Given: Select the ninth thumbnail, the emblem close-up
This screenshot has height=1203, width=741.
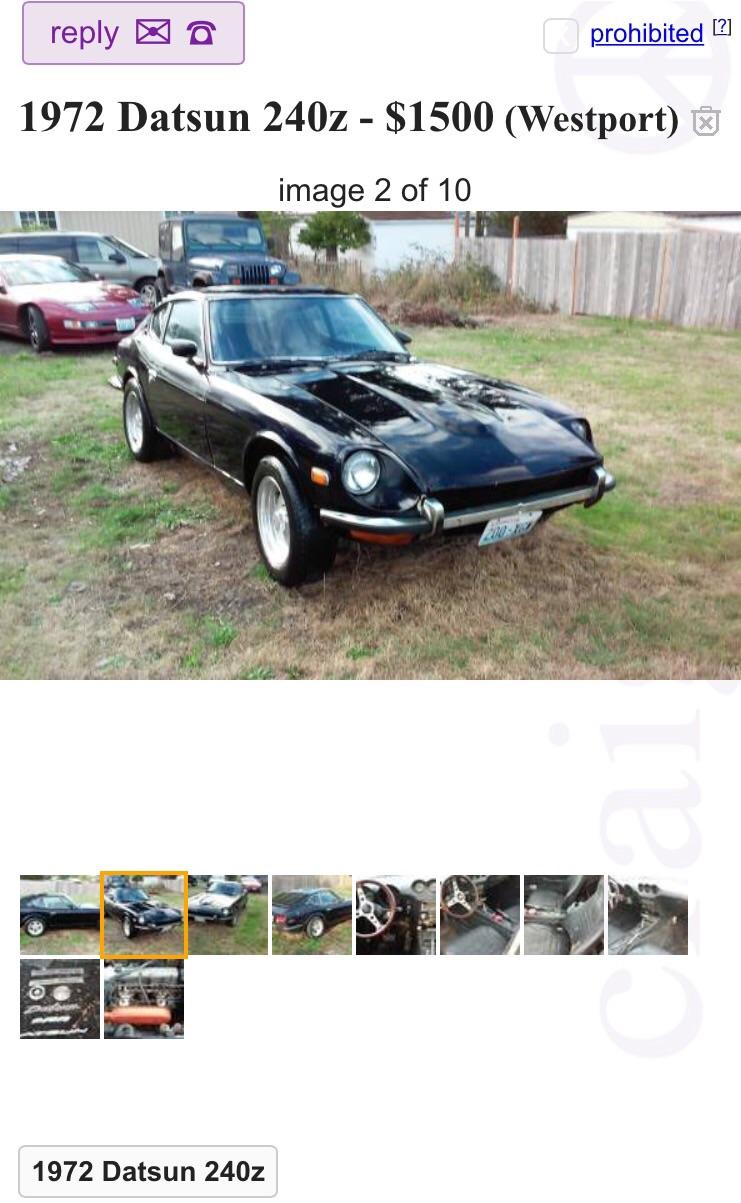Looking at the screenshot, I should click(60, 999).
